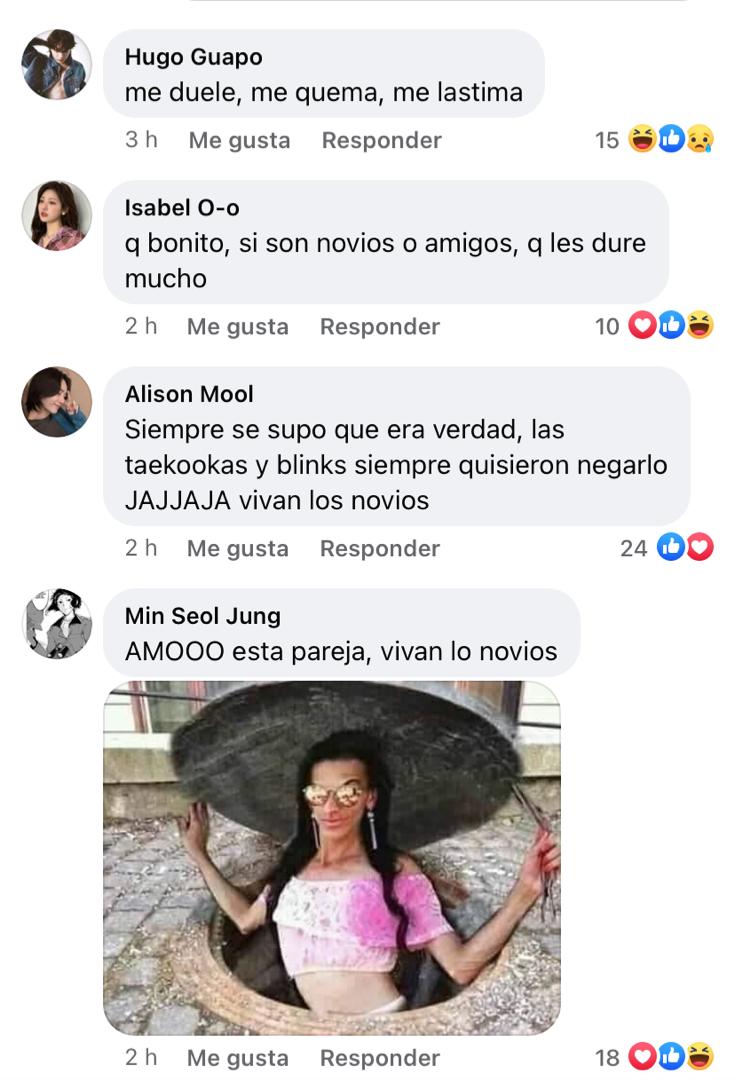Reply to Min Seol Jung's comment

(x=379, y=1058)
